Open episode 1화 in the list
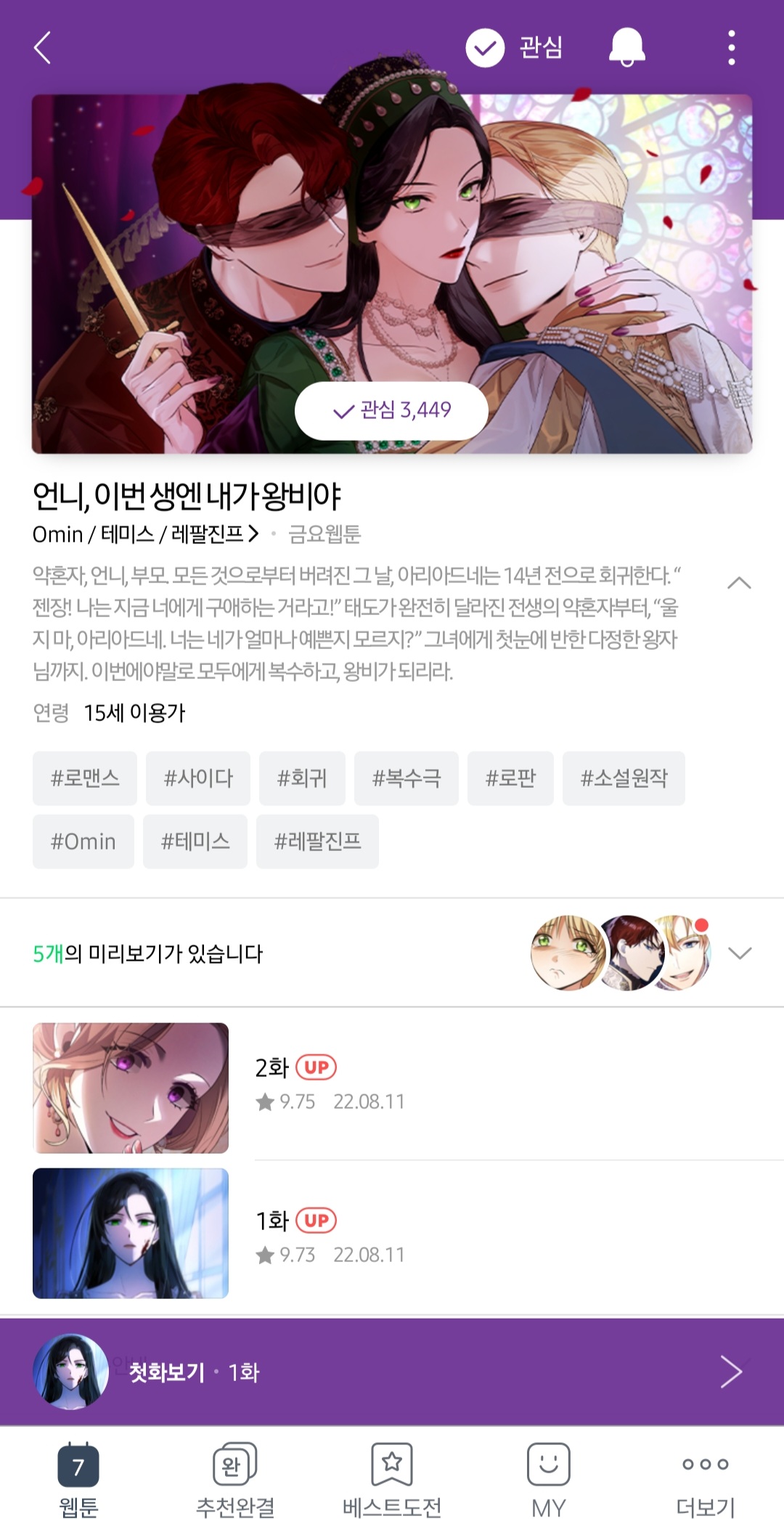 (392, 1233)
